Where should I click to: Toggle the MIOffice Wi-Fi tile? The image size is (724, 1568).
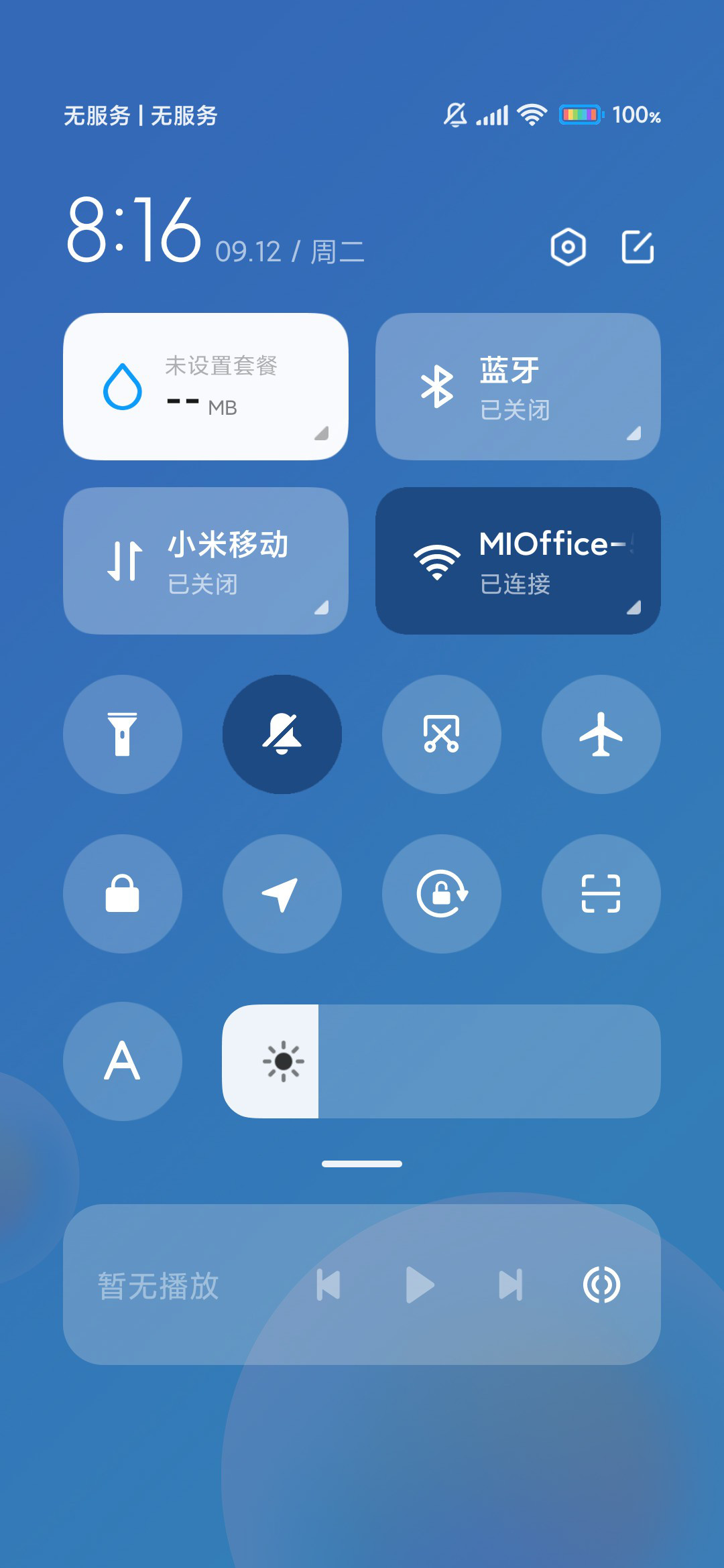coord(518,561)
